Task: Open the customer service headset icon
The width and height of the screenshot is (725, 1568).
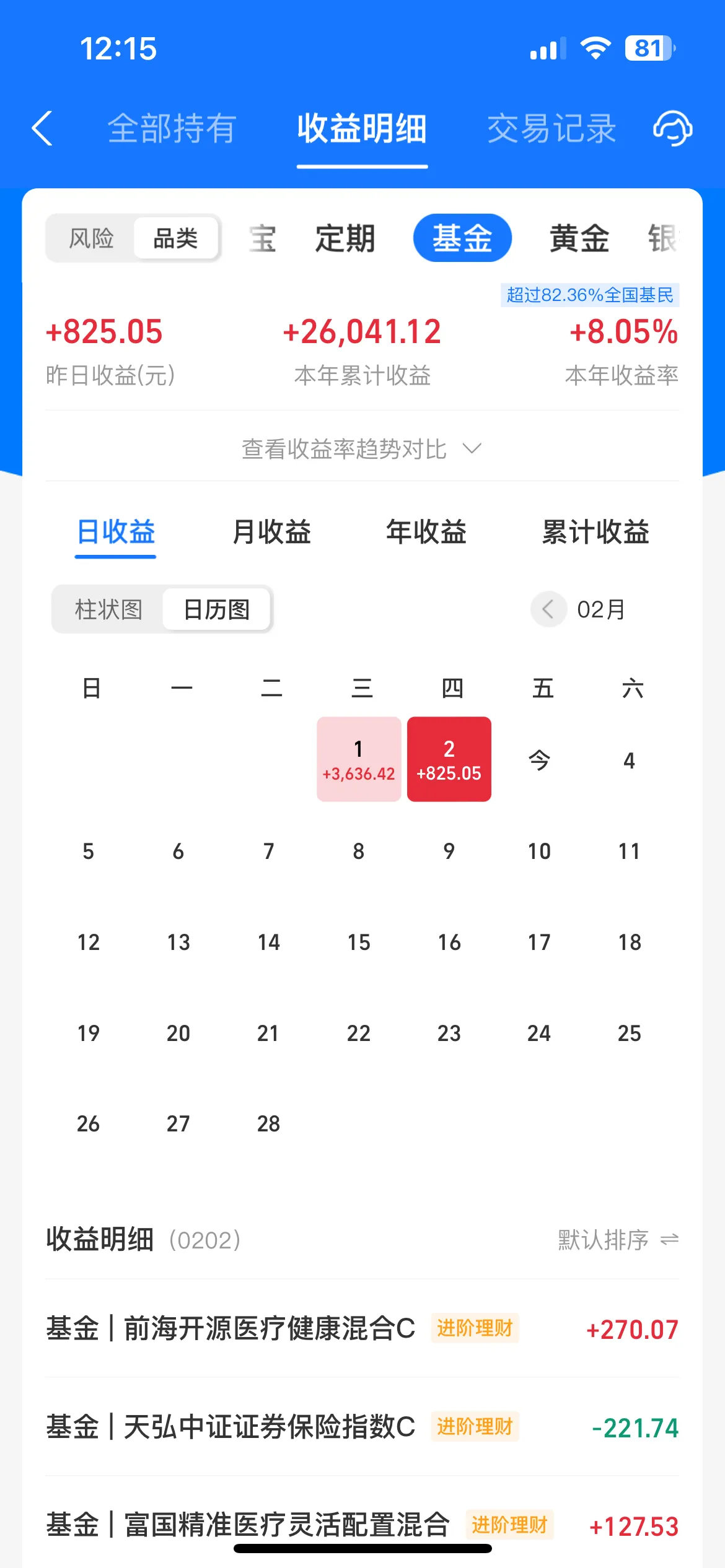Action: pyautogui.click(x=672, y=129)
